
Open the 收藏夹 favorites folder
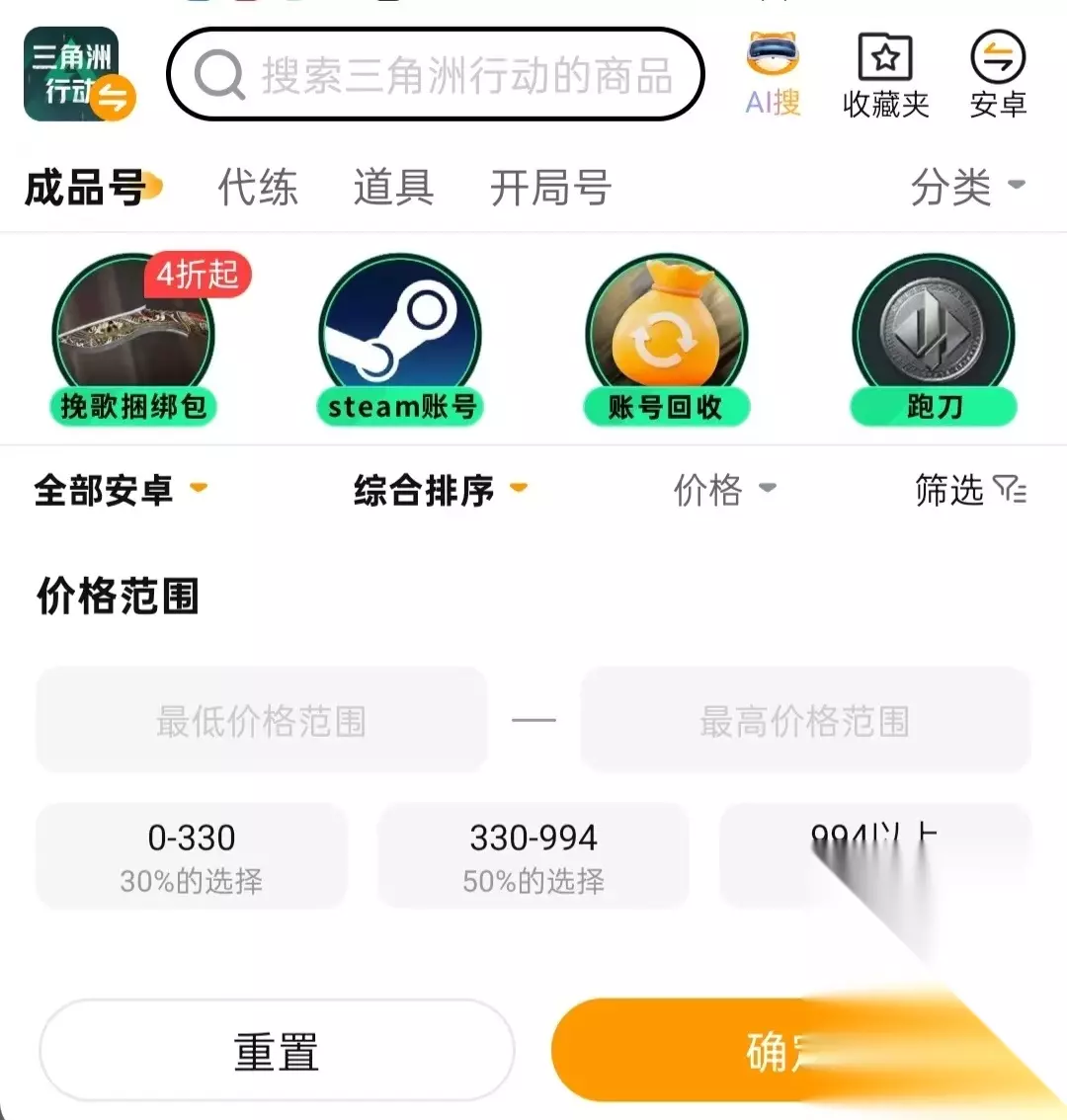click(x=885, y=75)
